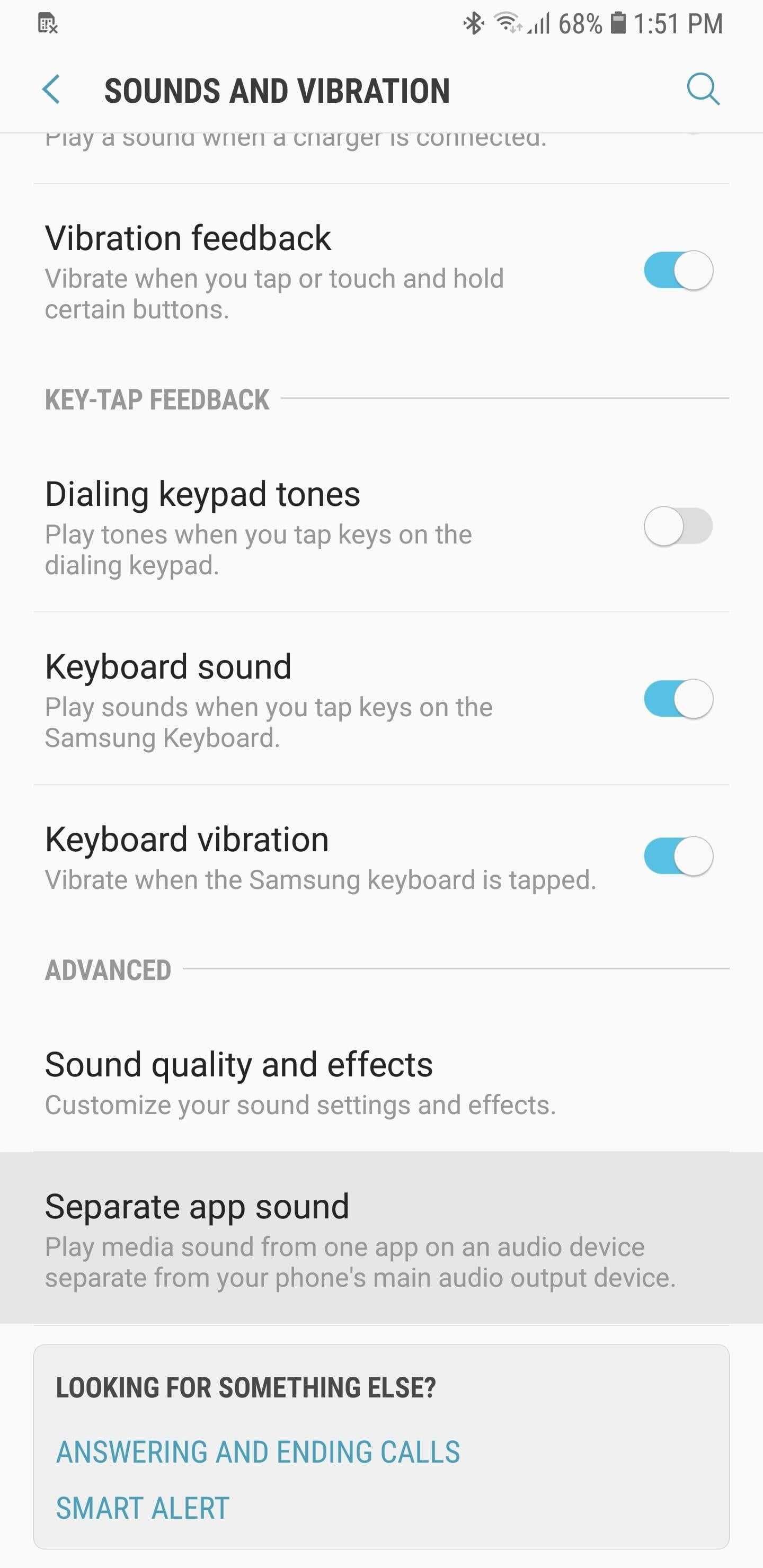The width and height of the screenshot is (763, 1568).
Task: Open Sound quality and effects
Action: (x=299, y=1083)
